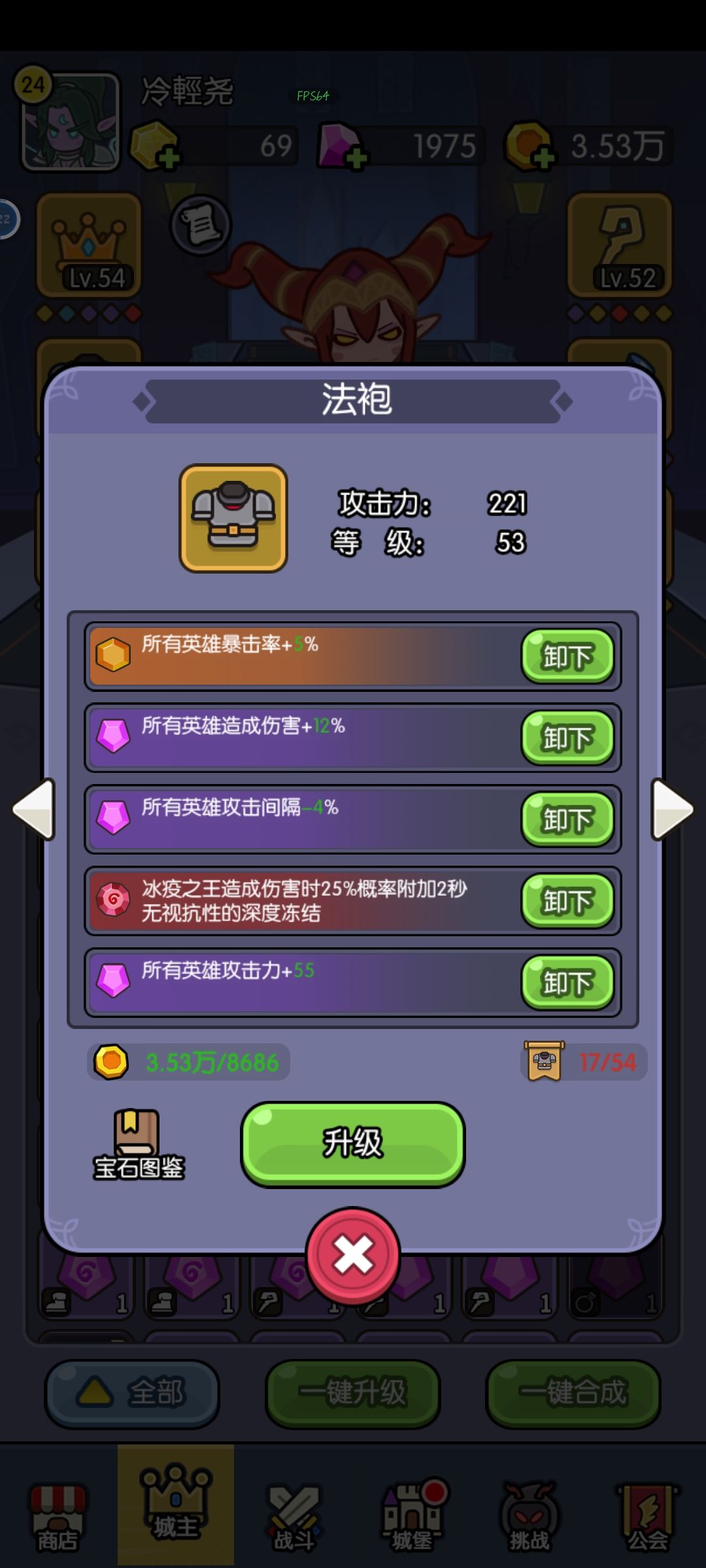Tap the 法袍 armor item icon

pyautogui.click(x=233, y=516)
